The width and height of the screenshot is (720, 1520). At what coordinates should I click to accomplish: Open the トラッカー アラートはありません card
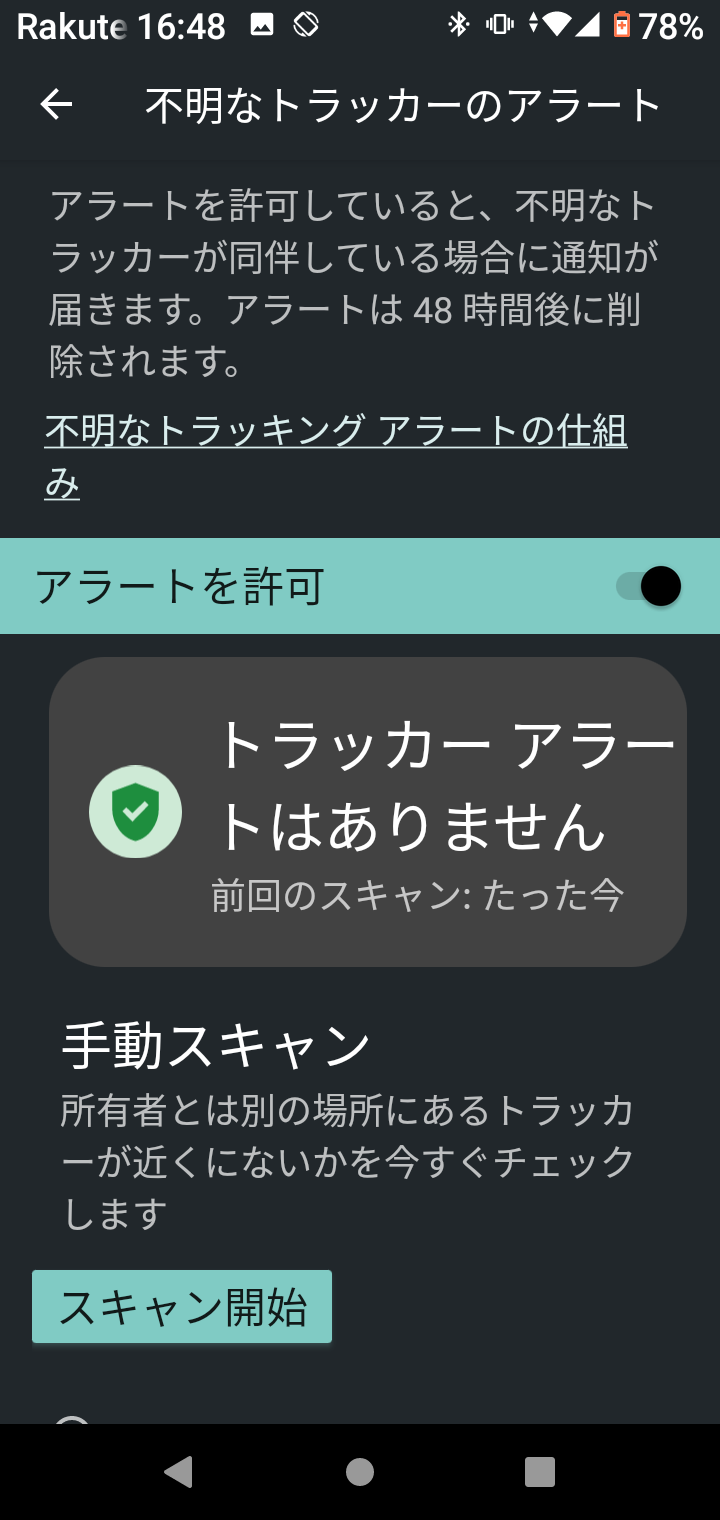point(367,811)
